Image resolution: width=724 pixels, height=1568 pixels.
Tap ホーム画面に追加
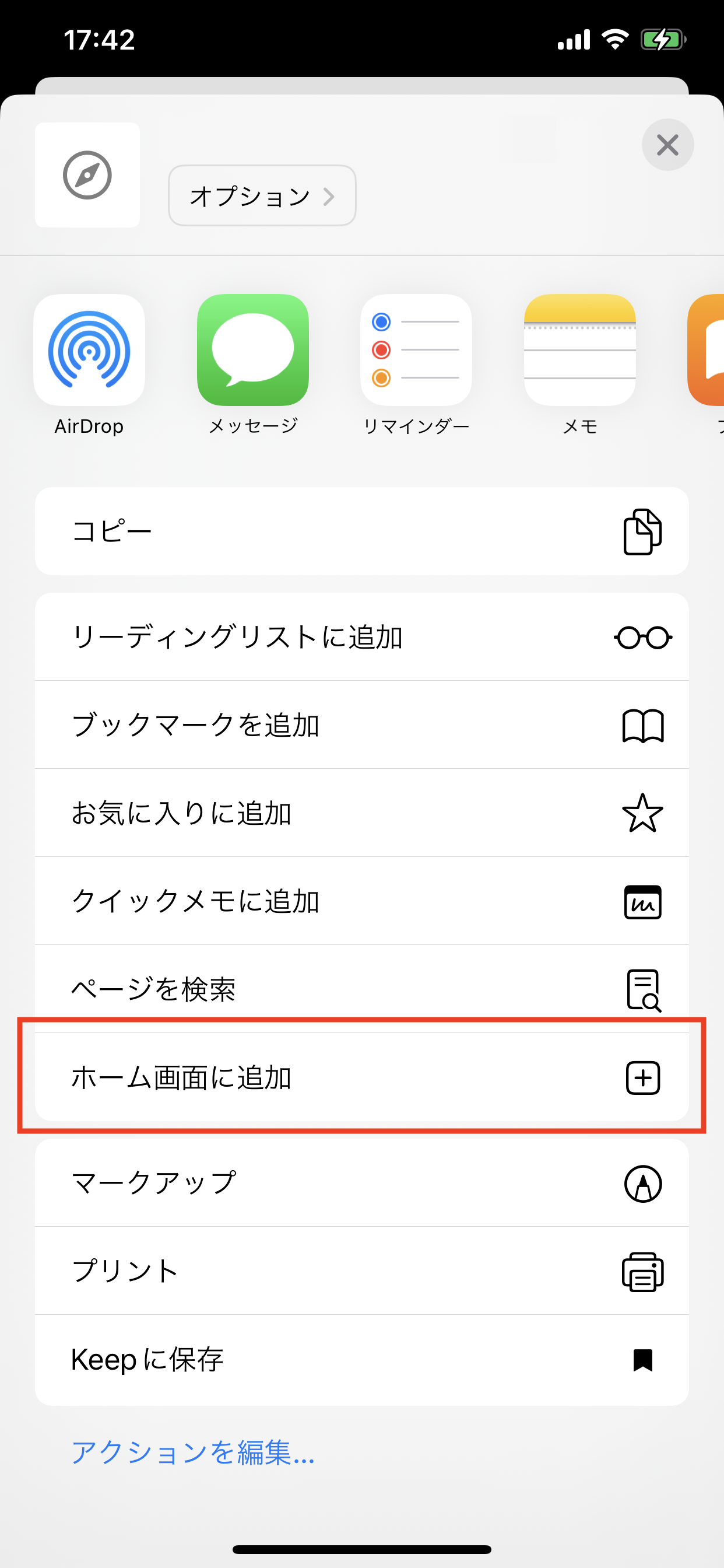coord(362,1077)
